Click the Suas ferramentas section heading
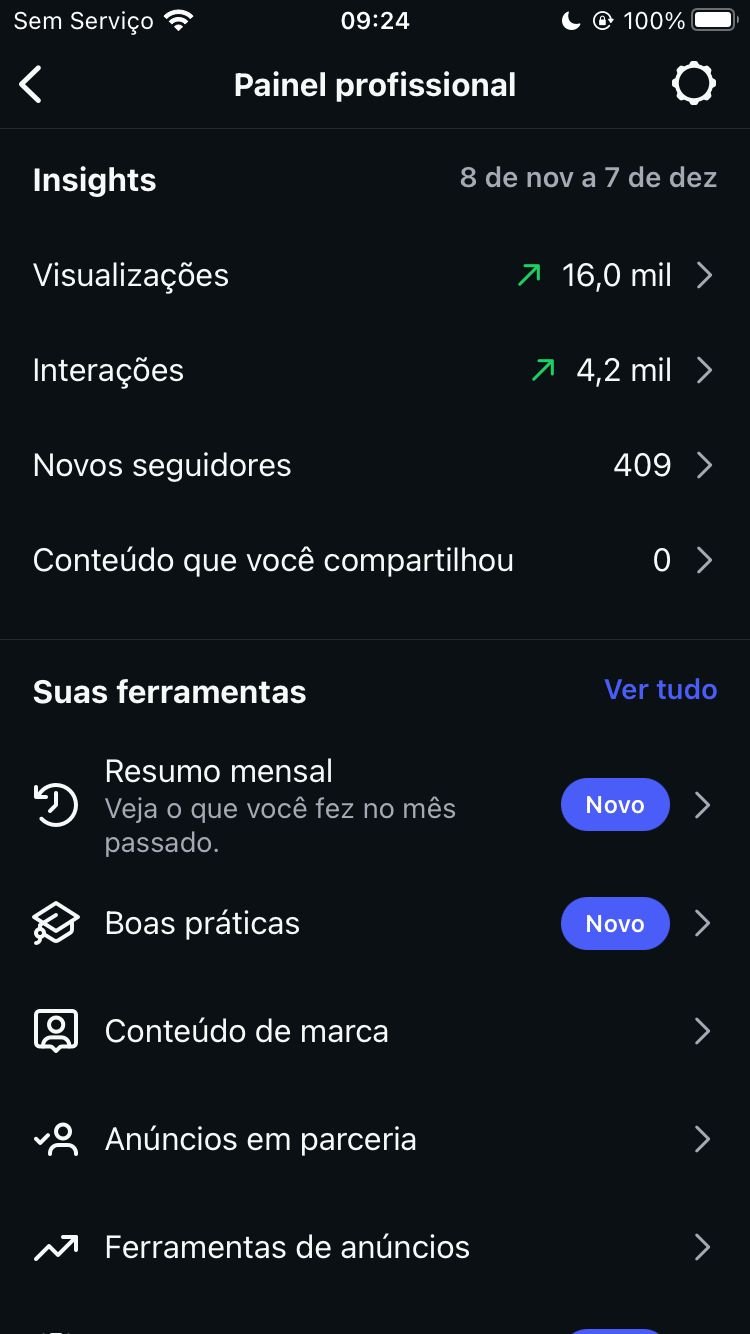The height and width of the screenshot is (1334, 750). pyautogui.click(x=168, y=691)
